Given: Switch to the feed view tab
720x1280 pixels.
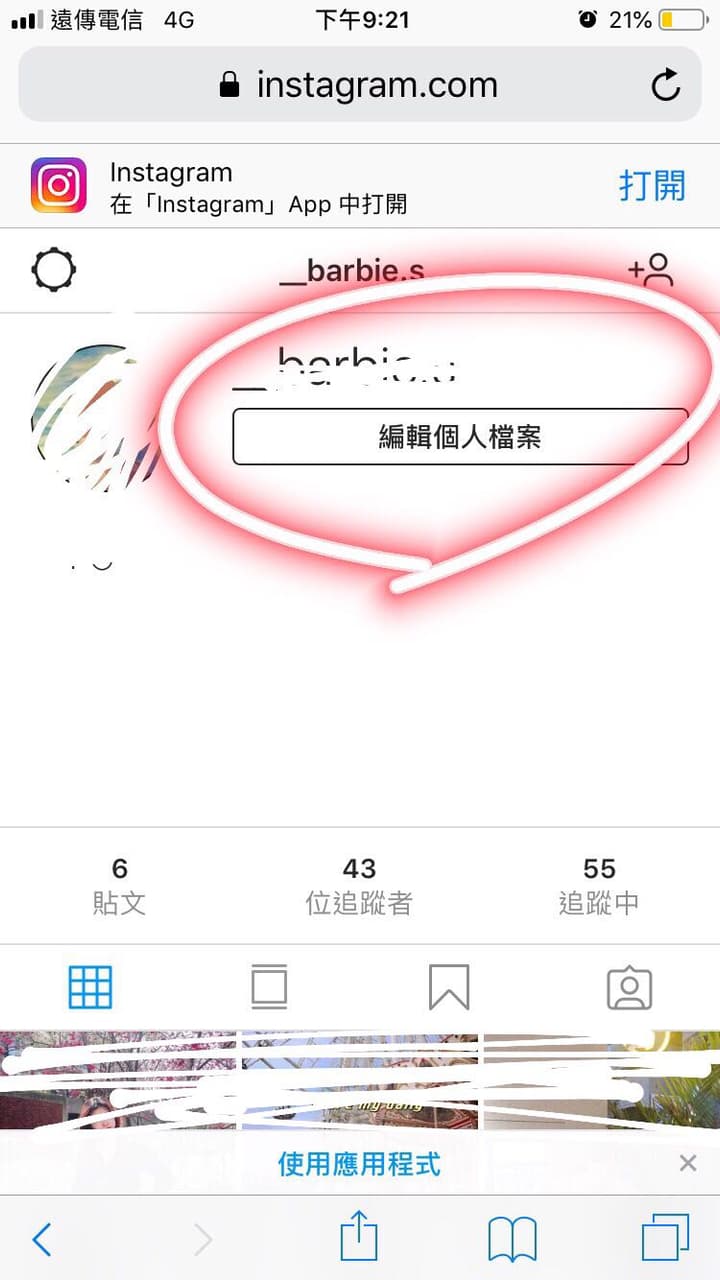Looking at the screenshot, I should tap(269, 988).
